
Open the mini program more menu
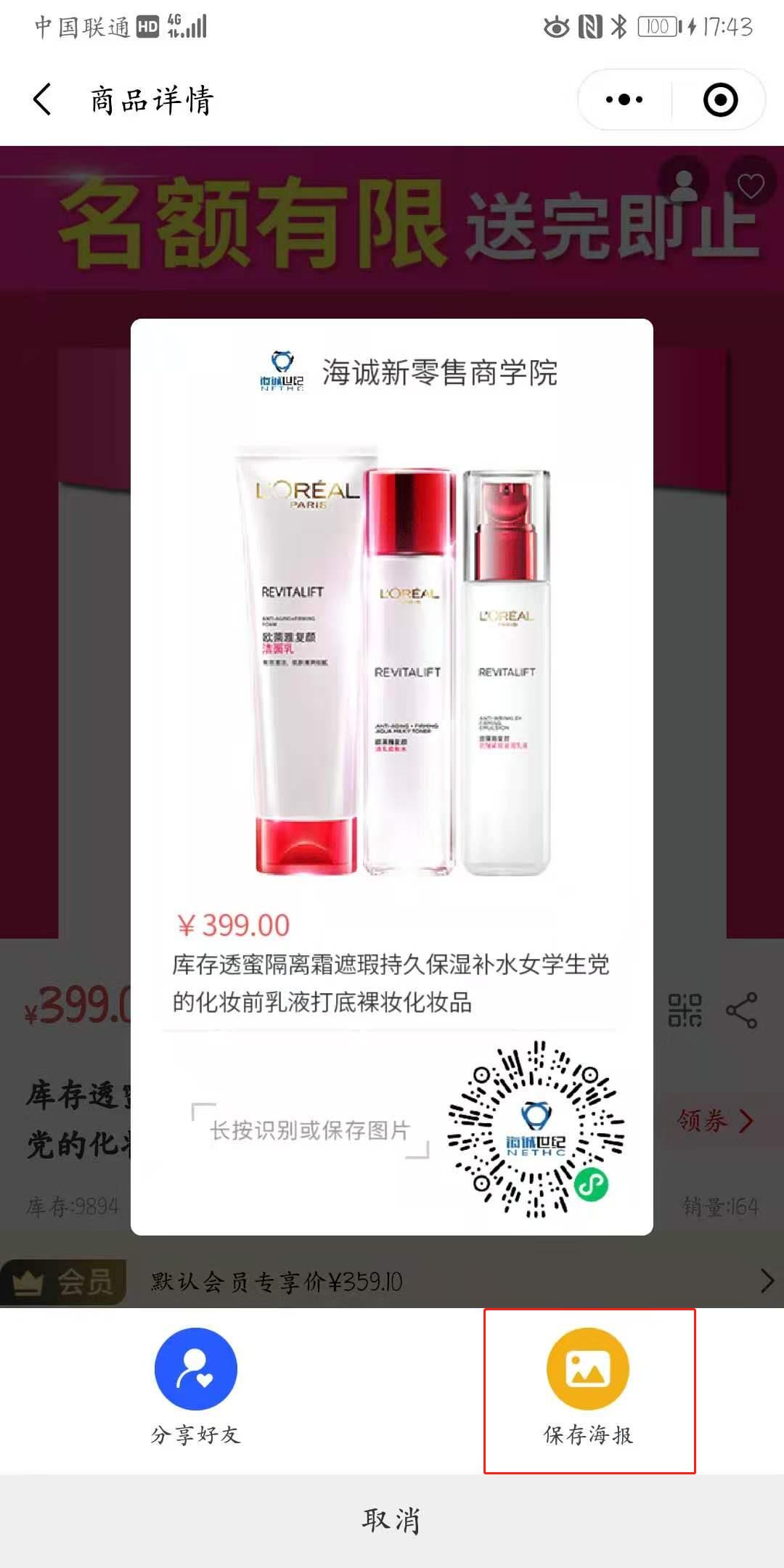(624, 99)
